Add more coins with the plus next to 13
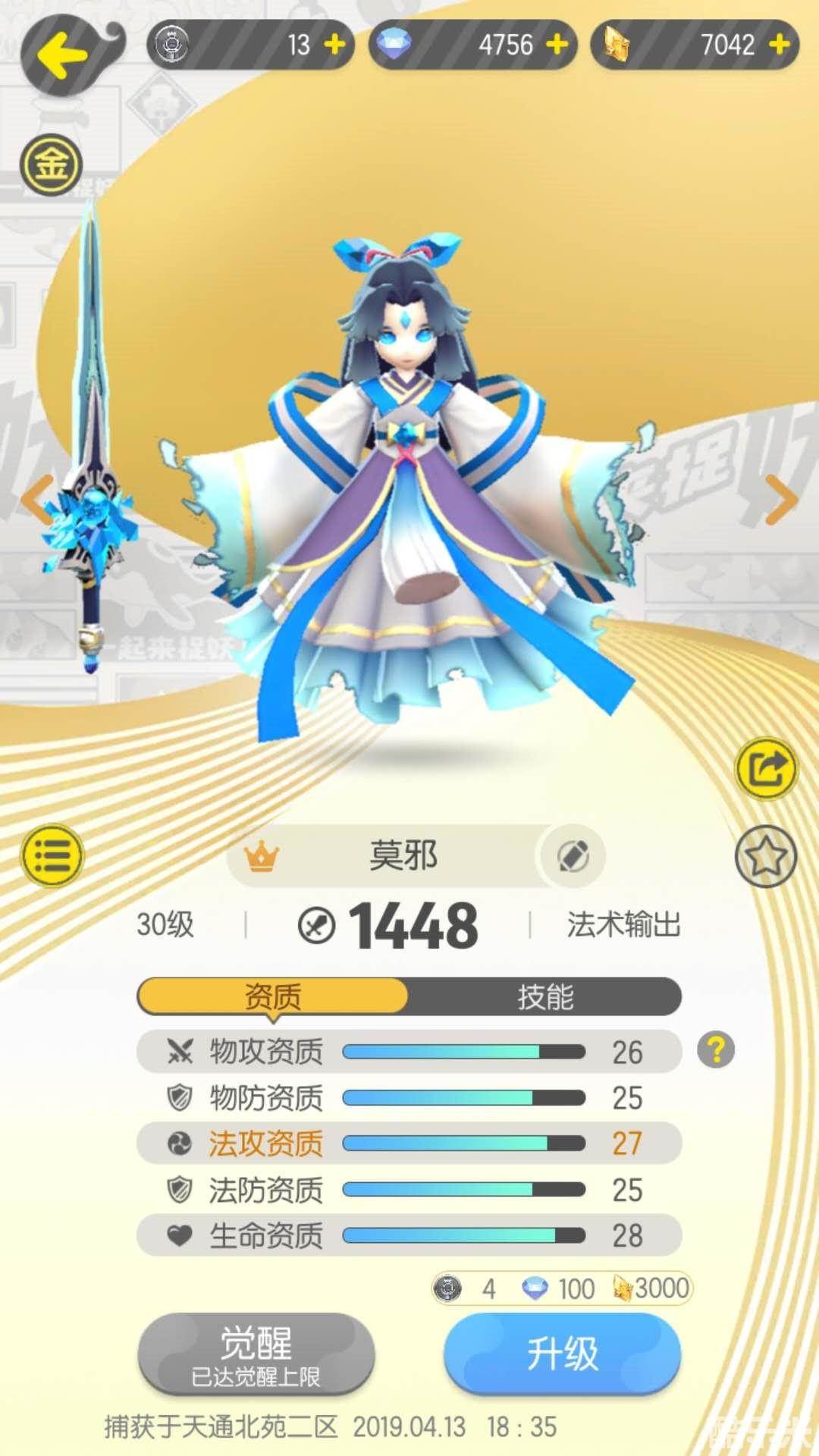The width and height of the screenshot is (819, 1456). tap(335, 45)
